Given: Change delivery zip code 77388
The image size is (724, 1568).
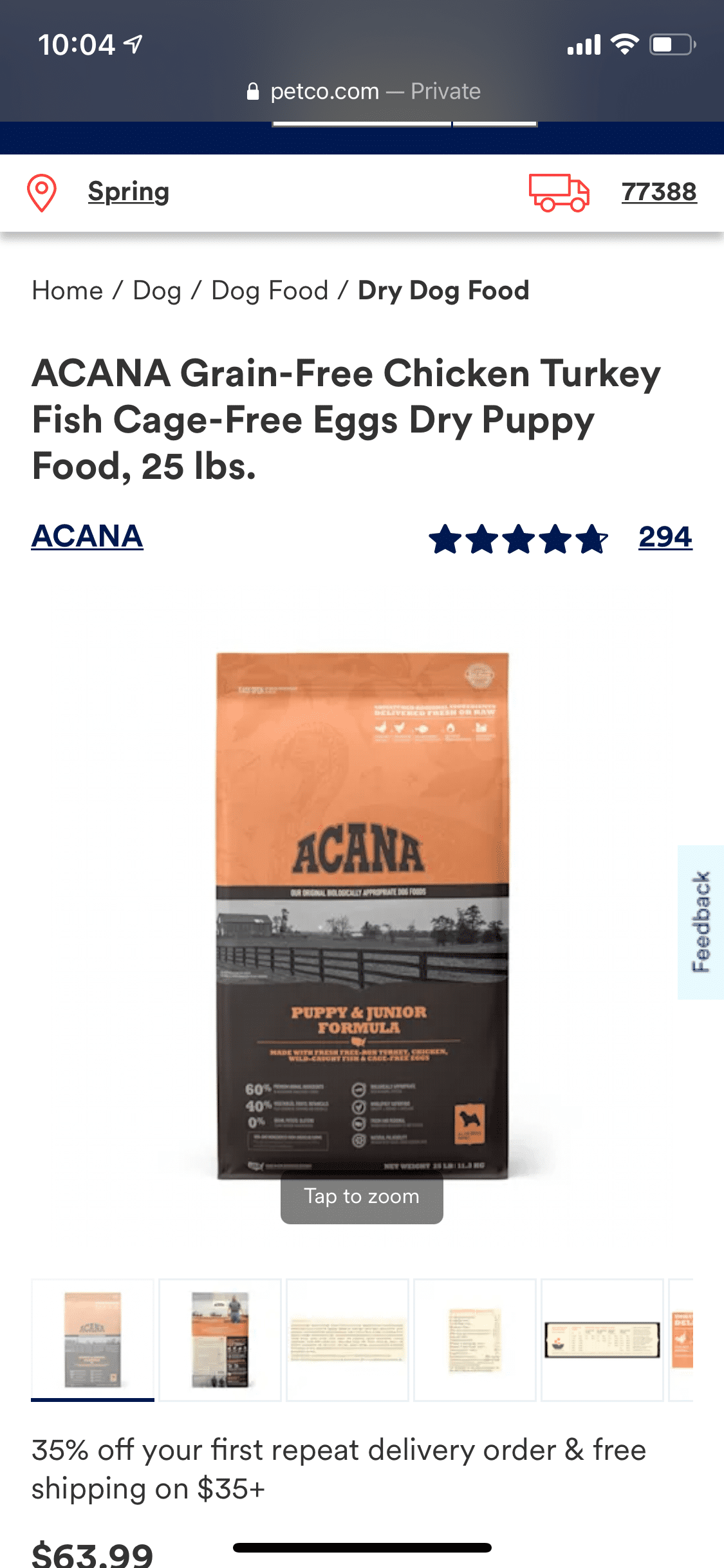Looking at the screenshot, I should [658, 192].
